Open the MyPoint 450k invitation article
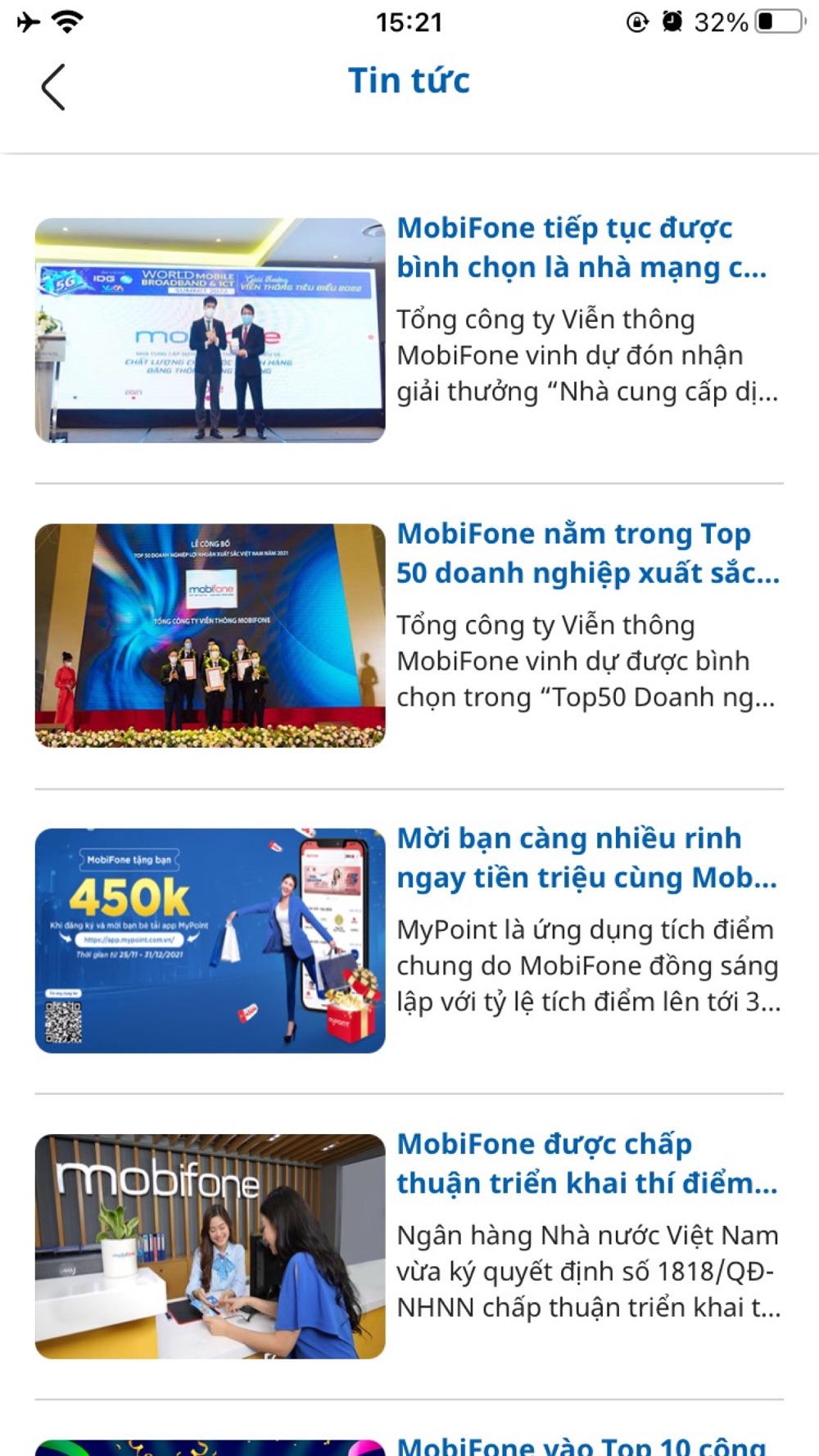 click(x=586, y=858)
